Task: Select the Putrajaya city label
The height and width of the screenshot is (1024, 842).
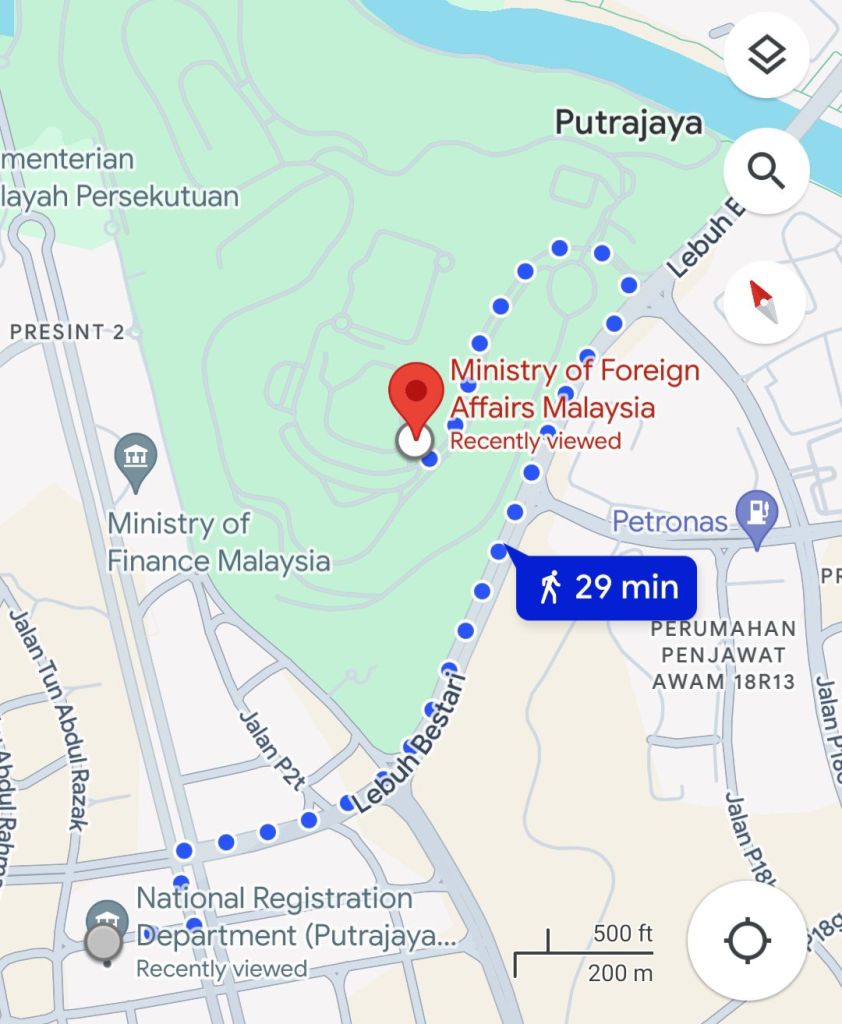Action: [x=628, y=123]
